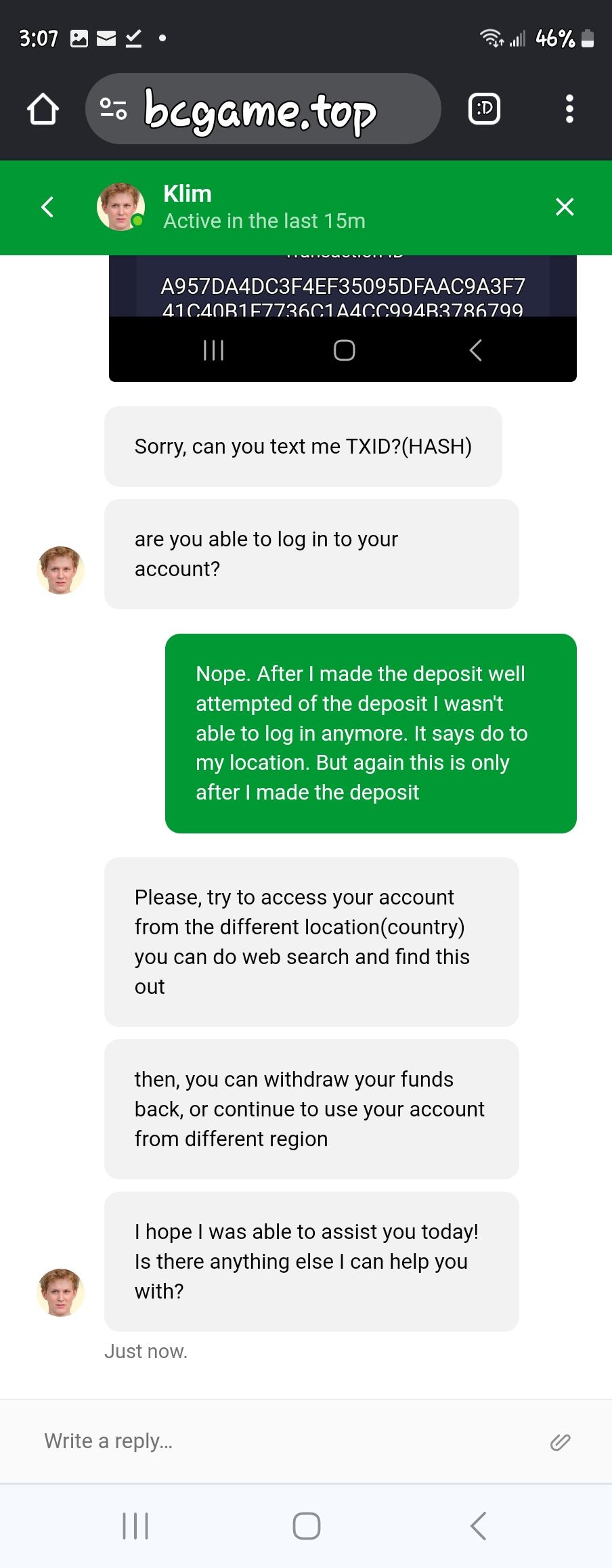Tap the system back button
The height and width of the screenshot is (1568, 612).
[x=478, y=1526]
